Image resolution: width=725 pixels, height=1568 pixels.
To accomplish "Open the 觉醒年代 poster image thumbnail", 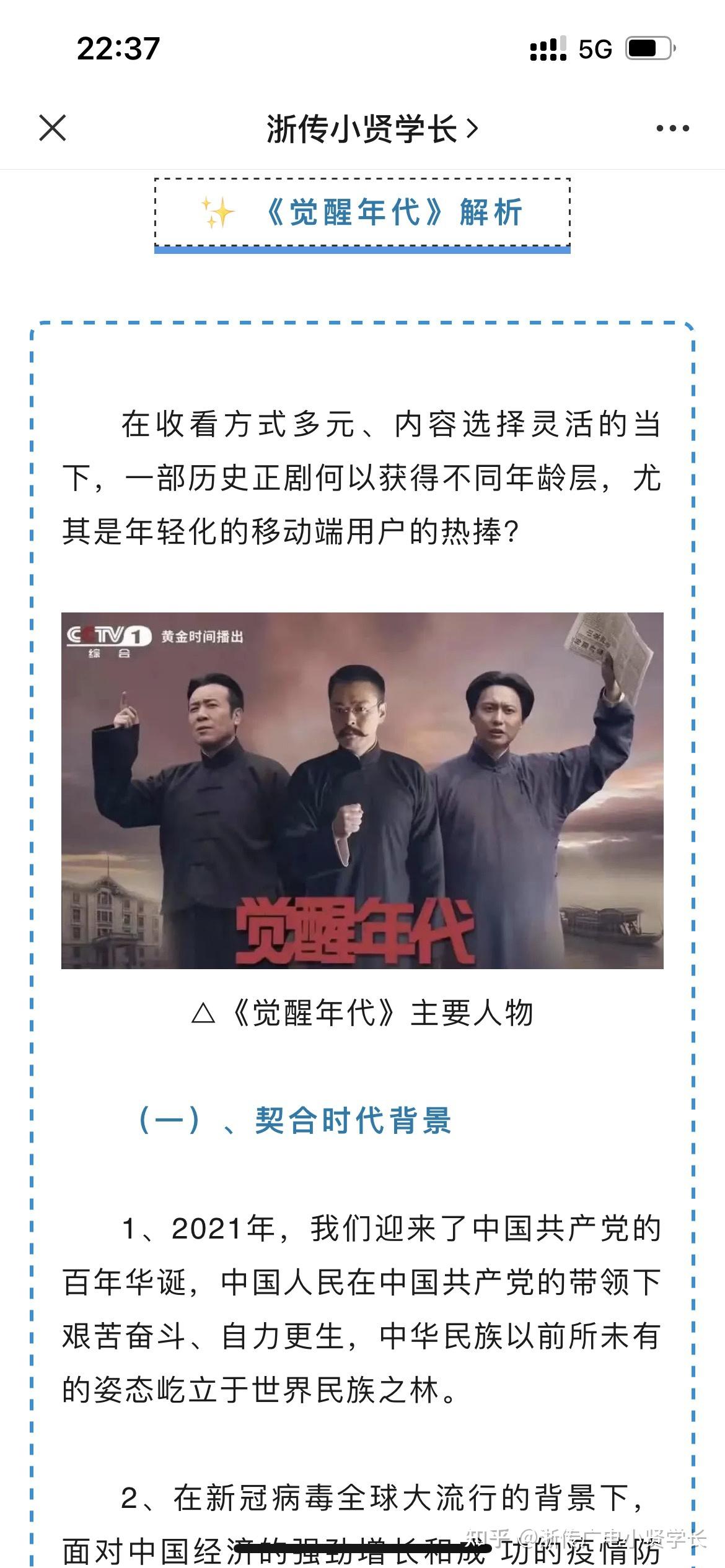I will point(362,786).
